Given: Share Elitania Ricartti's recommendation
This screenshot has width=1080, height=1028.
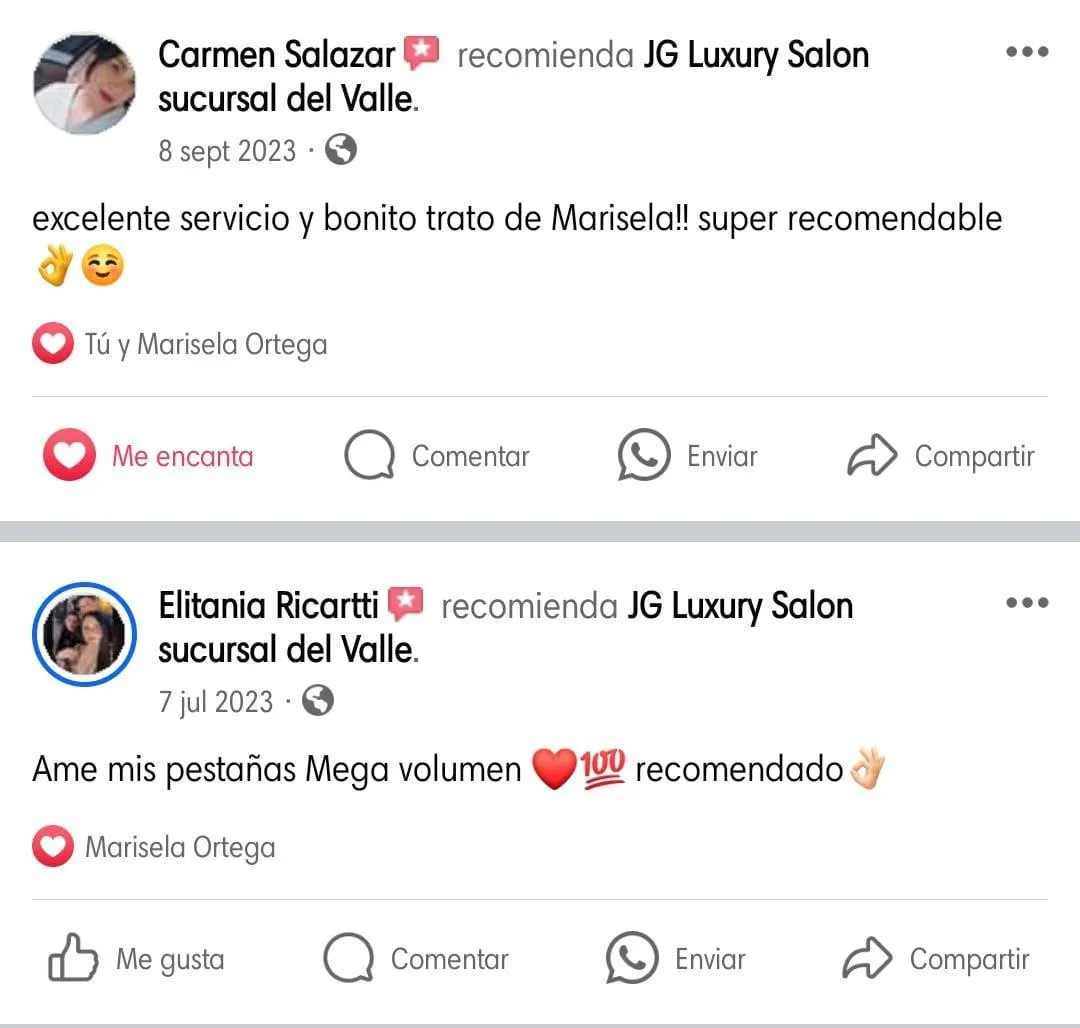Looking at the screenshot, I should point(936,960).
